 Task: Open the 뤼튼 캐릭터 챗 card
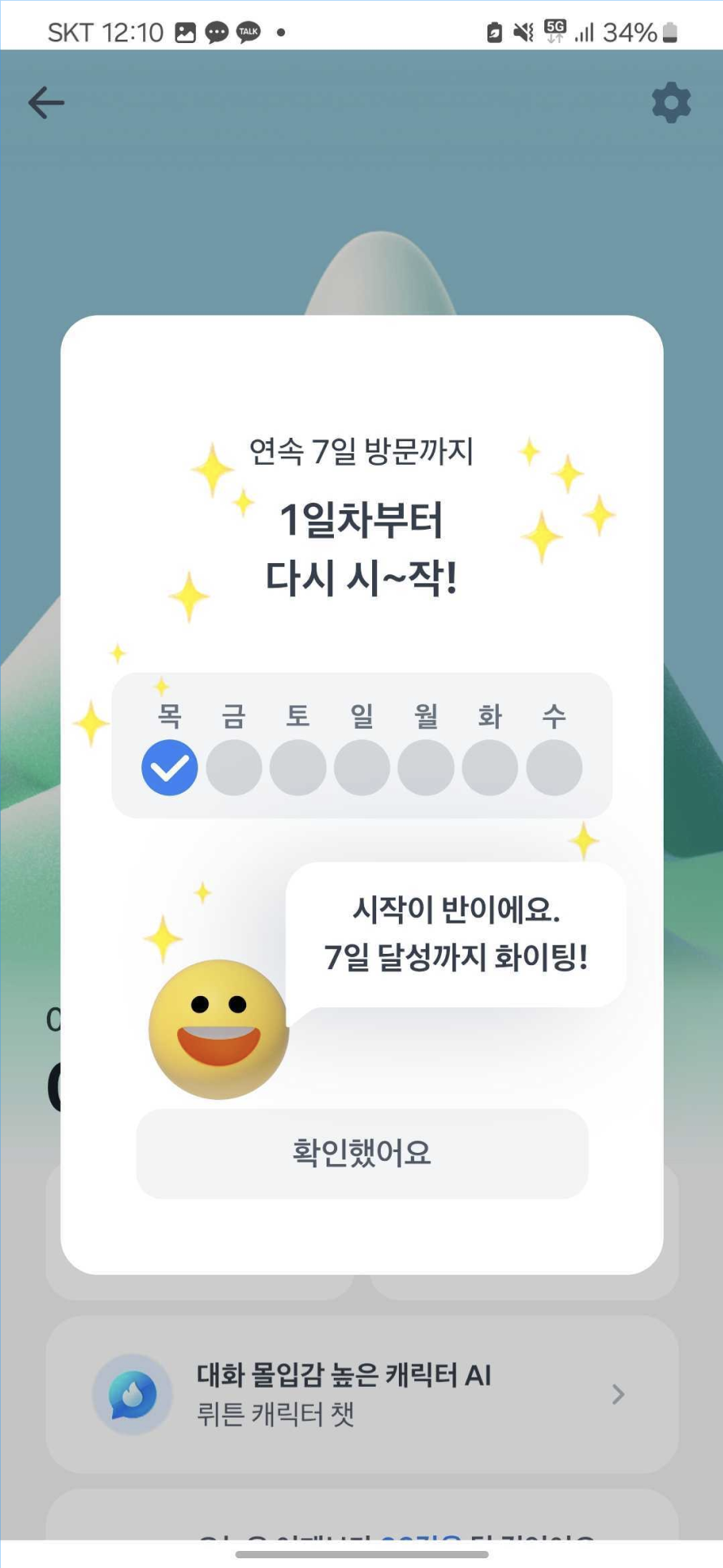[x=361, y=1394]
